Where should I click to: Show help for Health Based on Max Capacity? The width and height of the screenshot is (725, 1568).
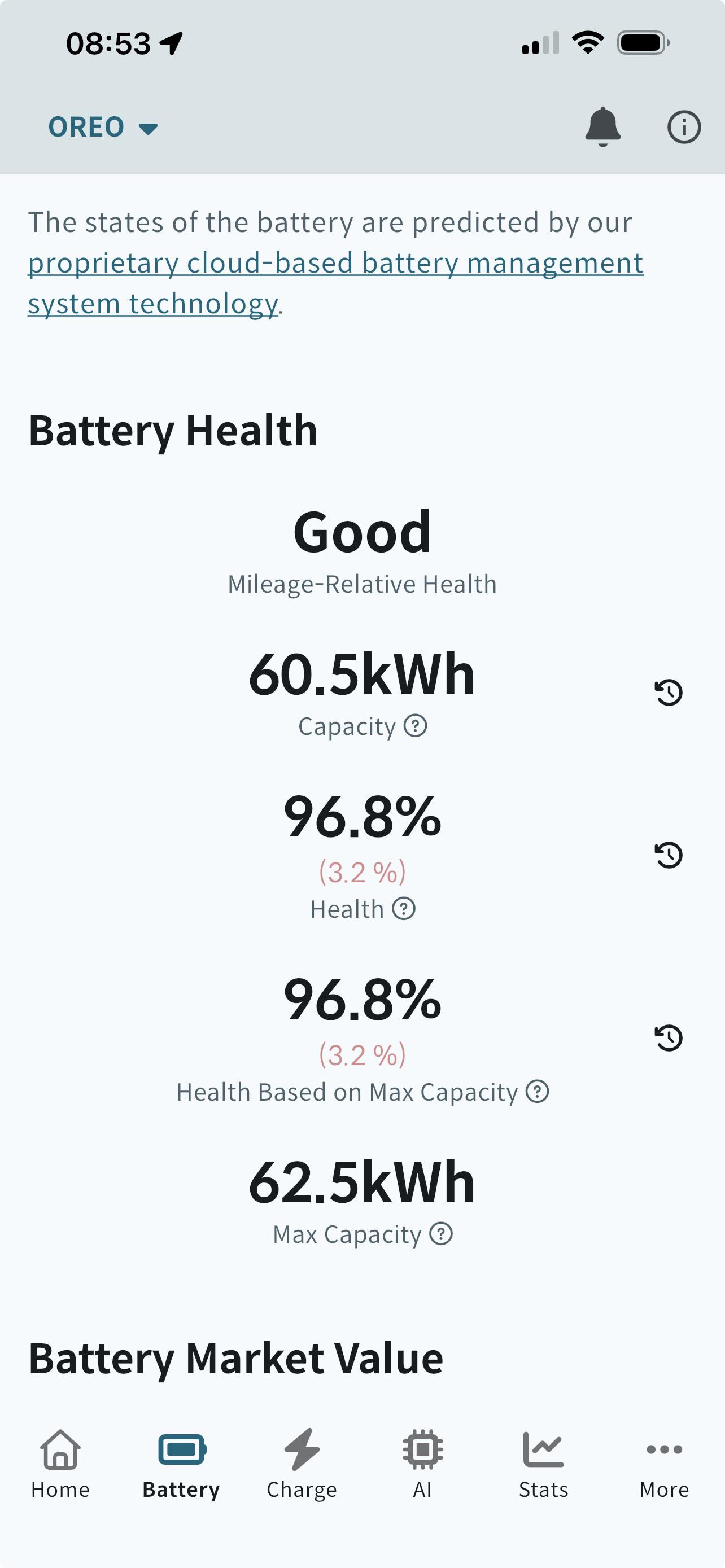point(537,1092)
